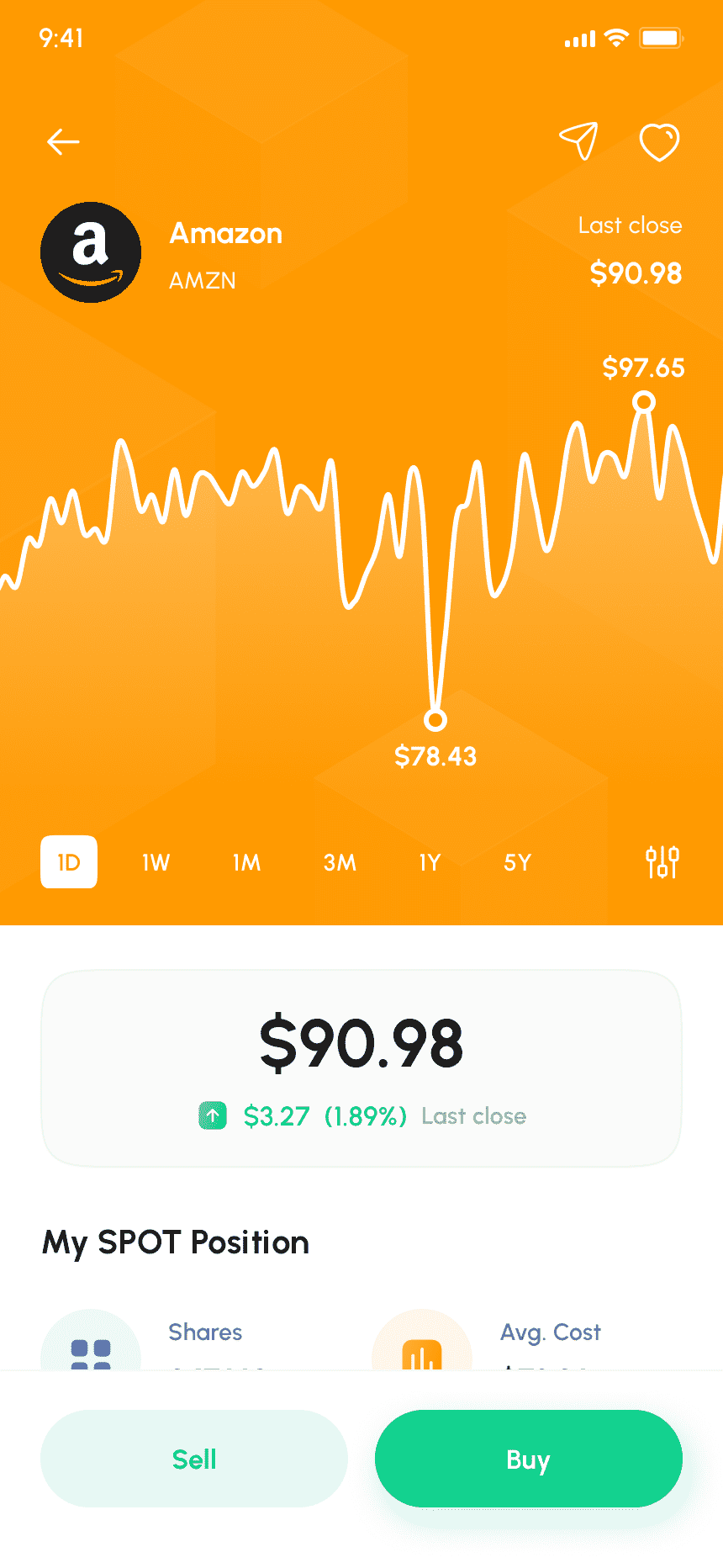This screenshot has height=1568, width=723.
Task: Toggle the 5Y chart view
Action: click(x=517, y=862)
